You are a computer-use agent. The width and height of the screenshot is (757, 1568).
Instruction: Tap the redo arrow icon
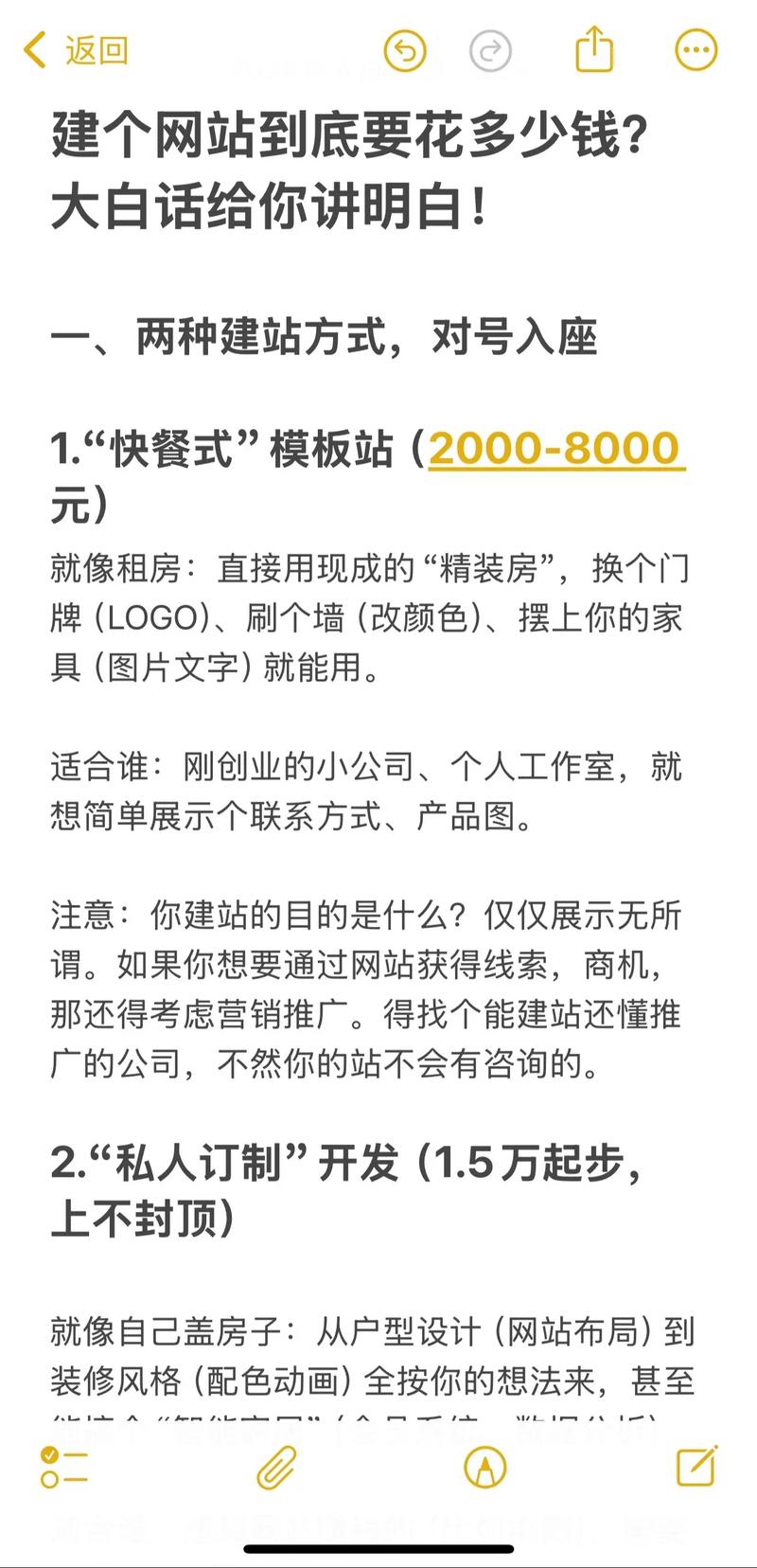[x=491, y=53]
